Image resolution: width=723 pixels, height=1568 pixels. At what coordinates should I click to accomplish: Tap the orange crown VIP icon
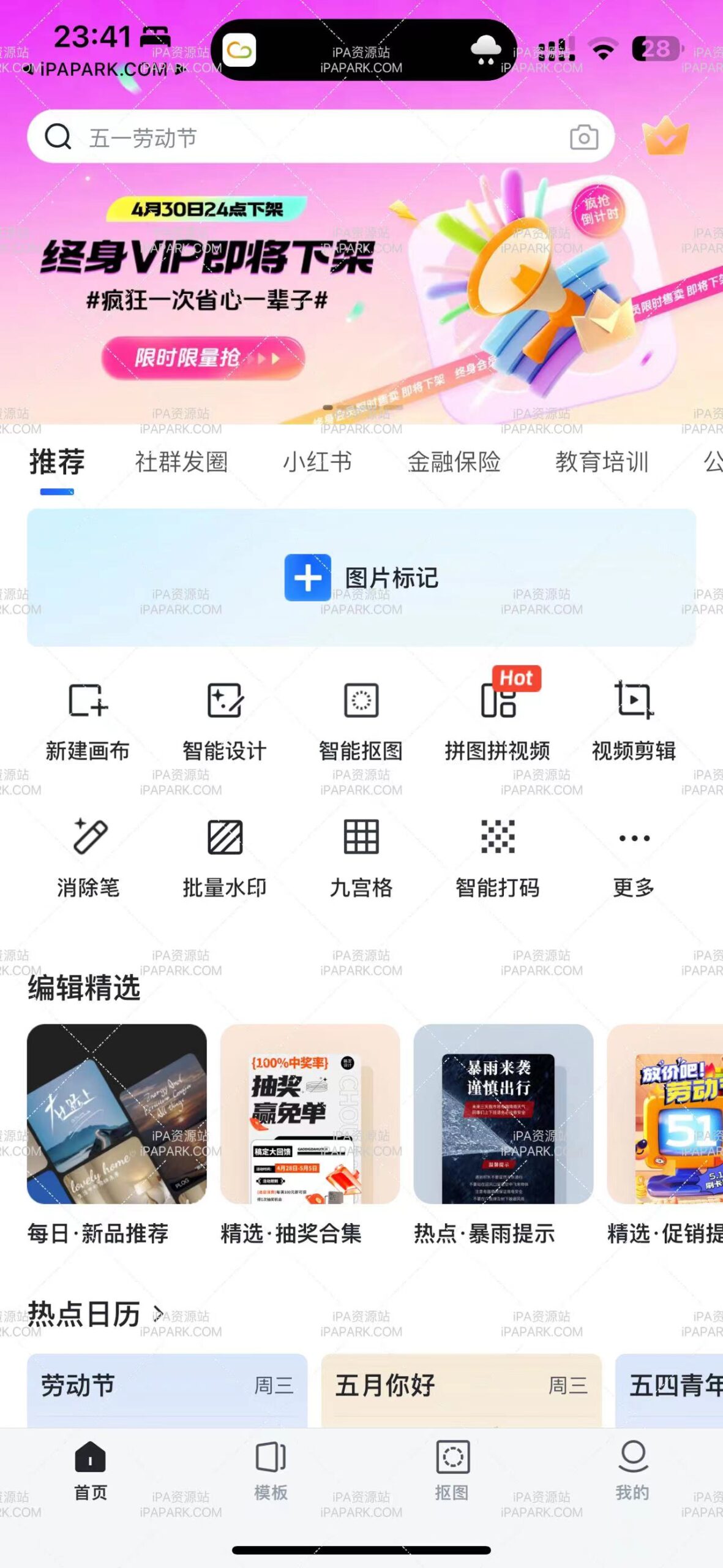669,137
